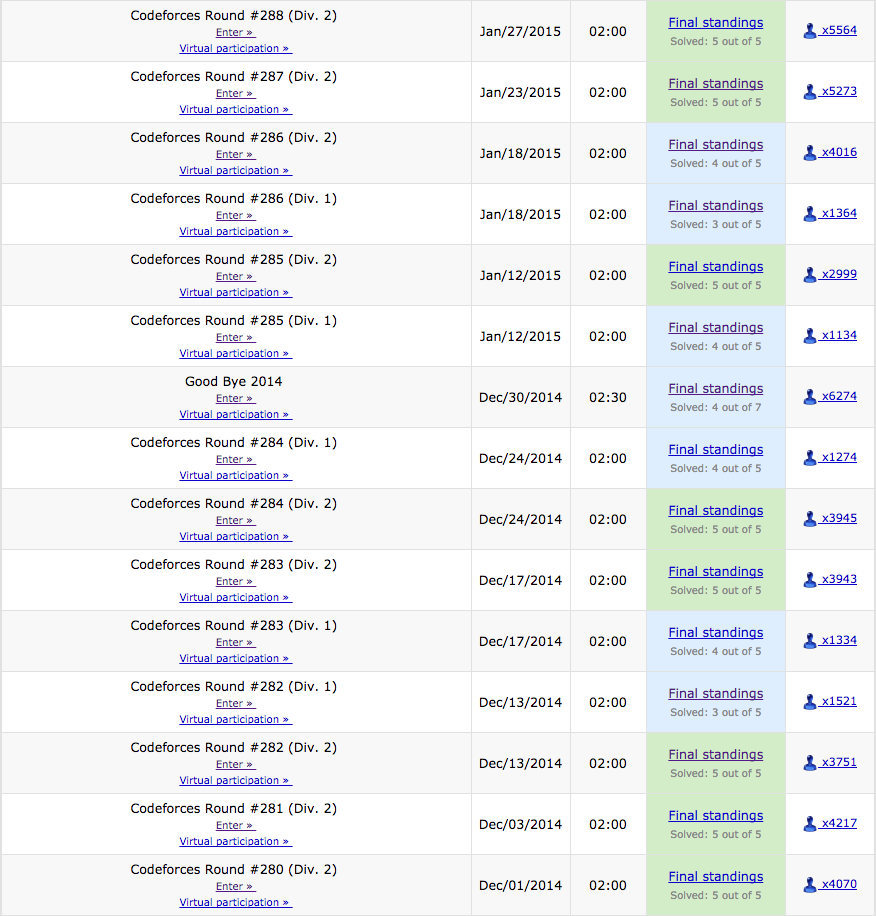Enter Codeforces Round #281 (Div. 2)
Viewport: 876px width, 916px height.
click(234, 826)
